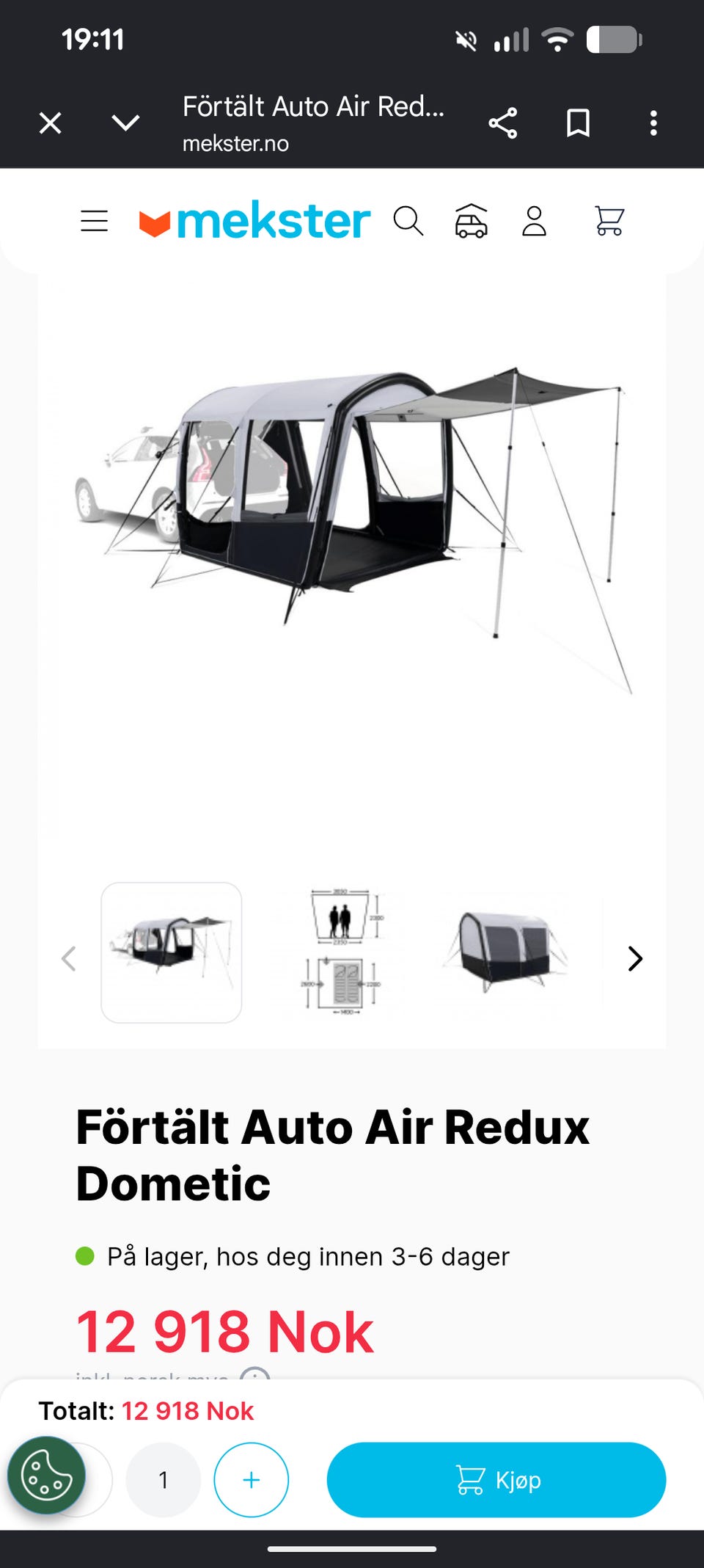Screen dimensions: 704x1568
Task: Close the in-app browser tab
Action: click(50, 123)
